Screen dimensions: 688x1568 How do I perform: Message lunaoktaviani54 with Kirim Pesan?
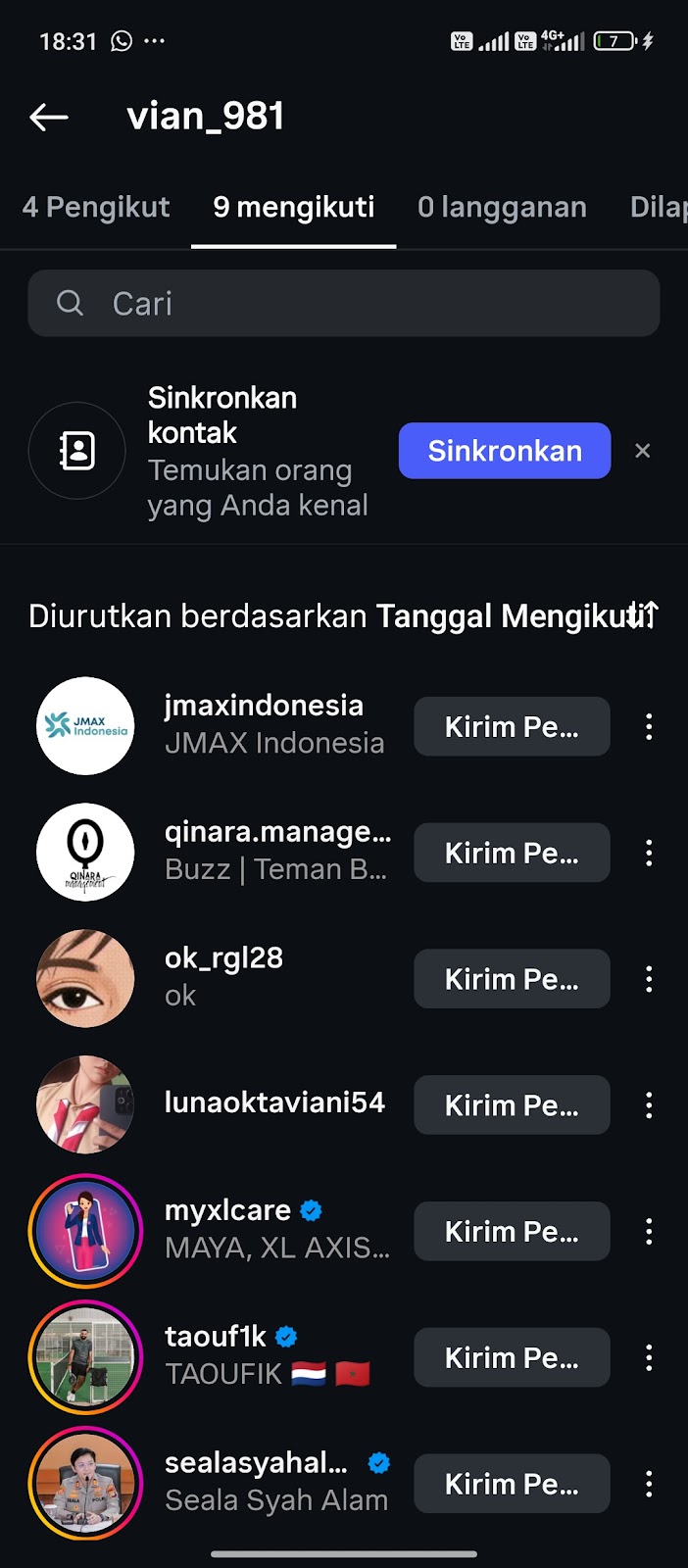512,1105
